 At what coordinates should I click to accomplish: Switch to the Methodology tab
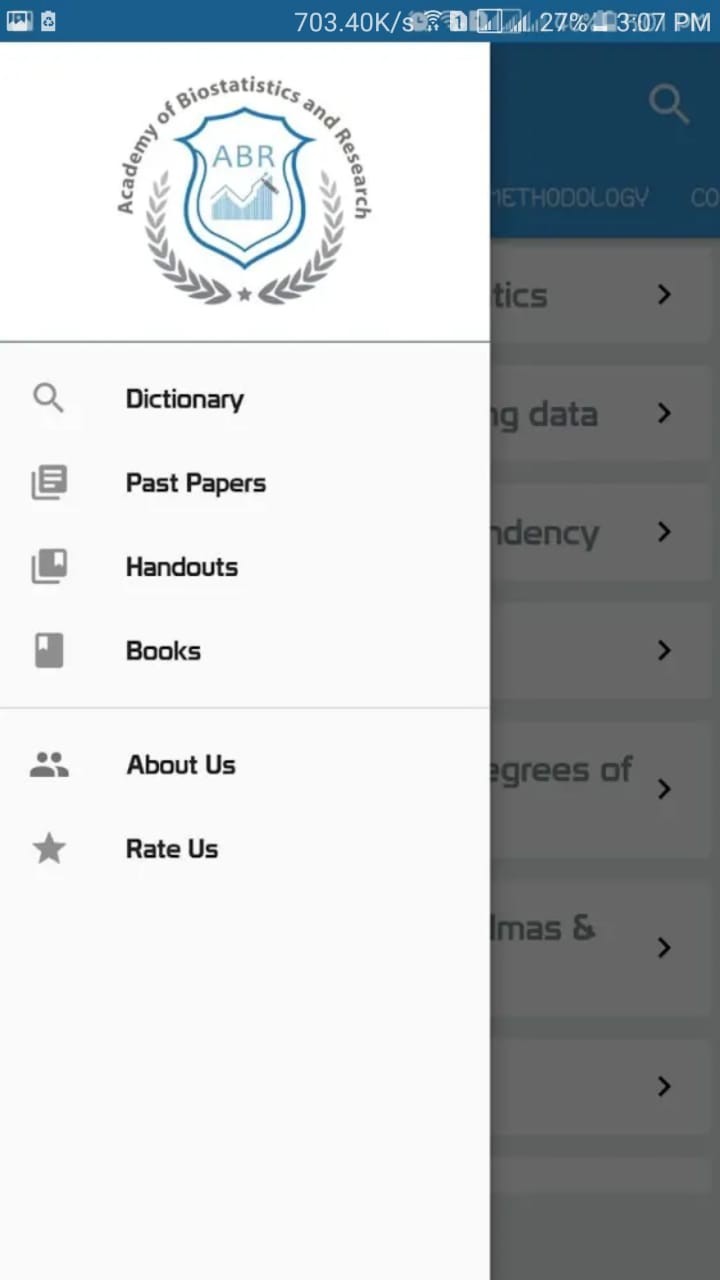(x=570, y=197)
